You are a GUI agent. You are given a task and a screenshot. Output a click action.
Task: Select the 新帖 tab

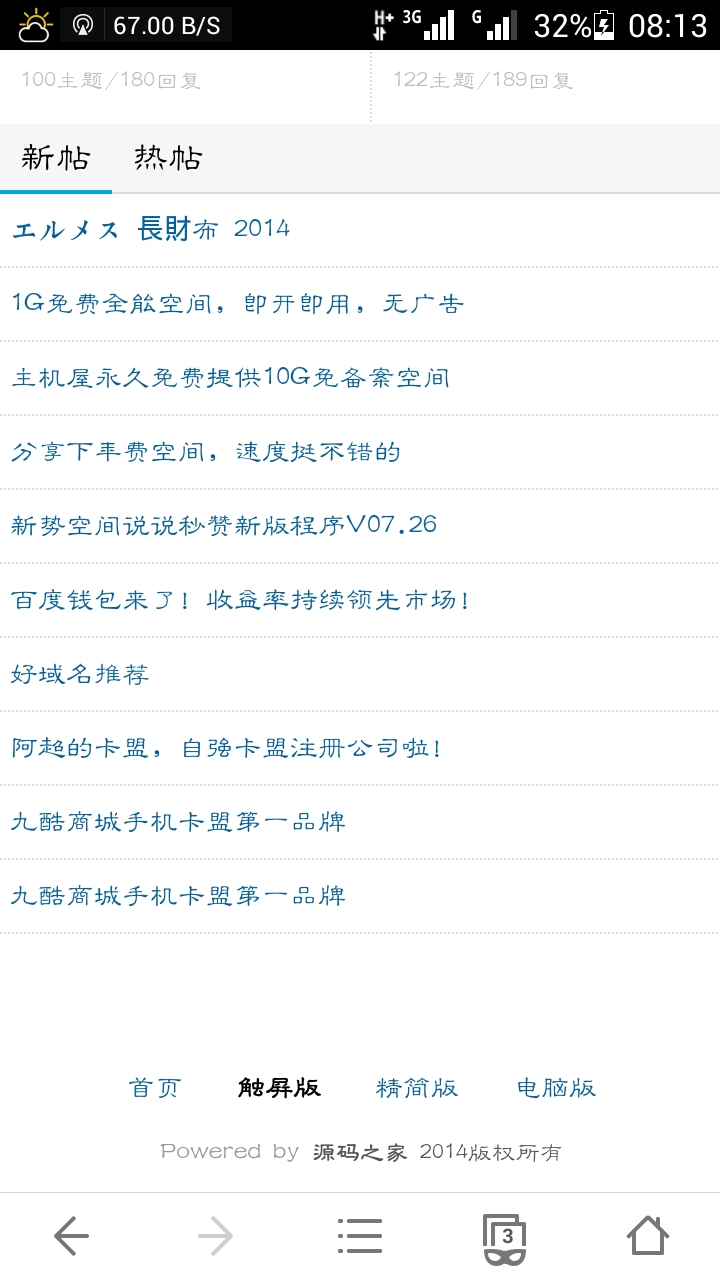pyautogui.click(x=55, y=158)
